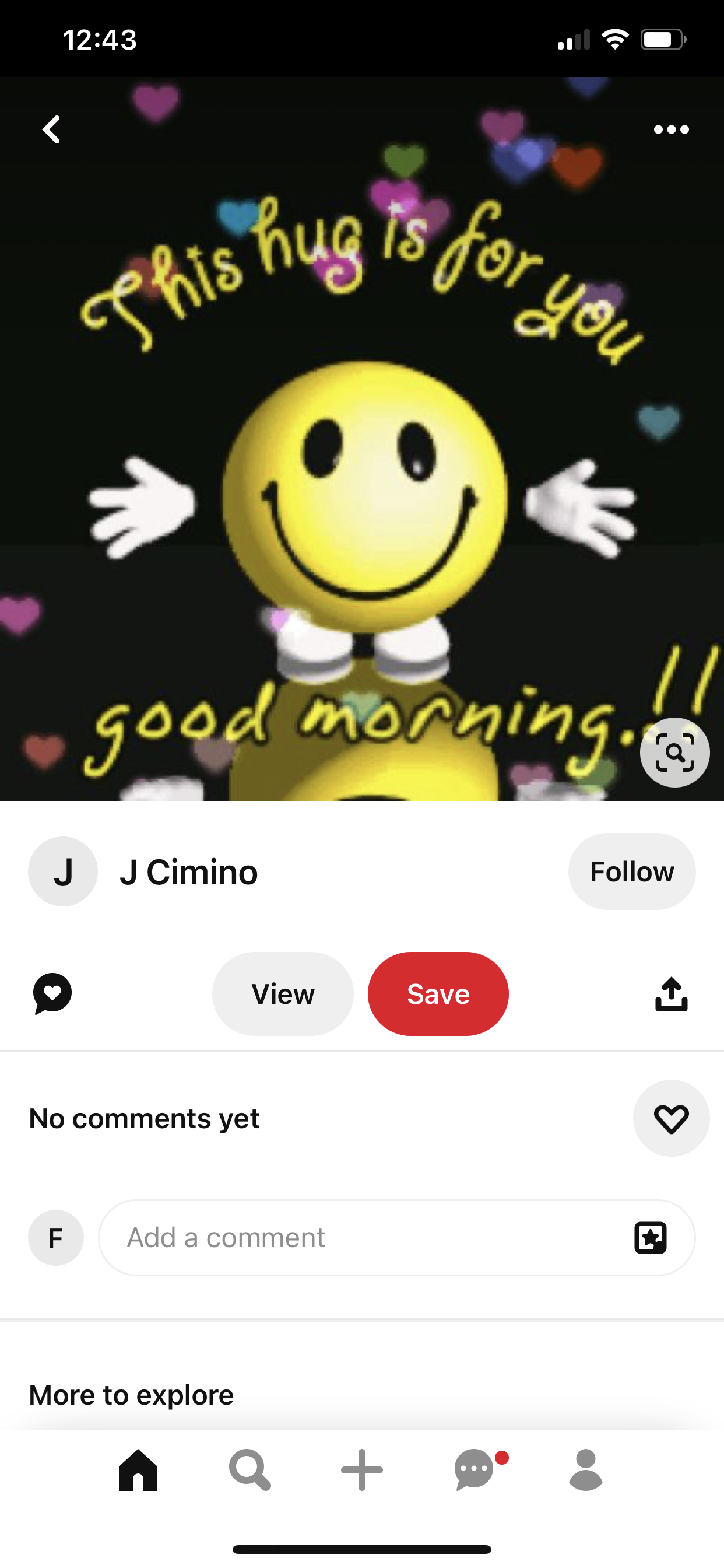724x1568 pixels.
Task: Switch to the Search tab
Action: click(x=249, y=1470)
